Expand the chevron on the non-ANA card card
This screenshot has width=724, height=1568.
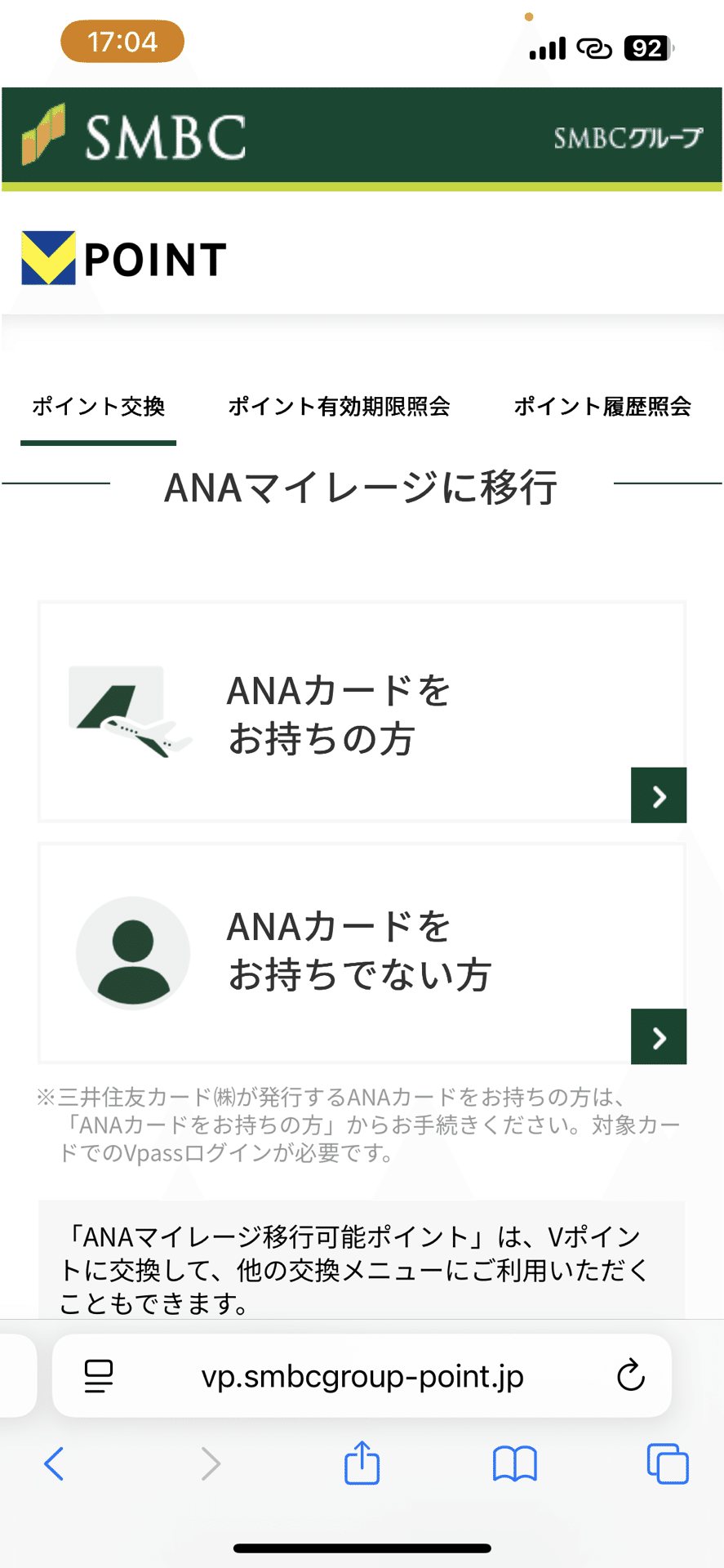[659, 1037]
